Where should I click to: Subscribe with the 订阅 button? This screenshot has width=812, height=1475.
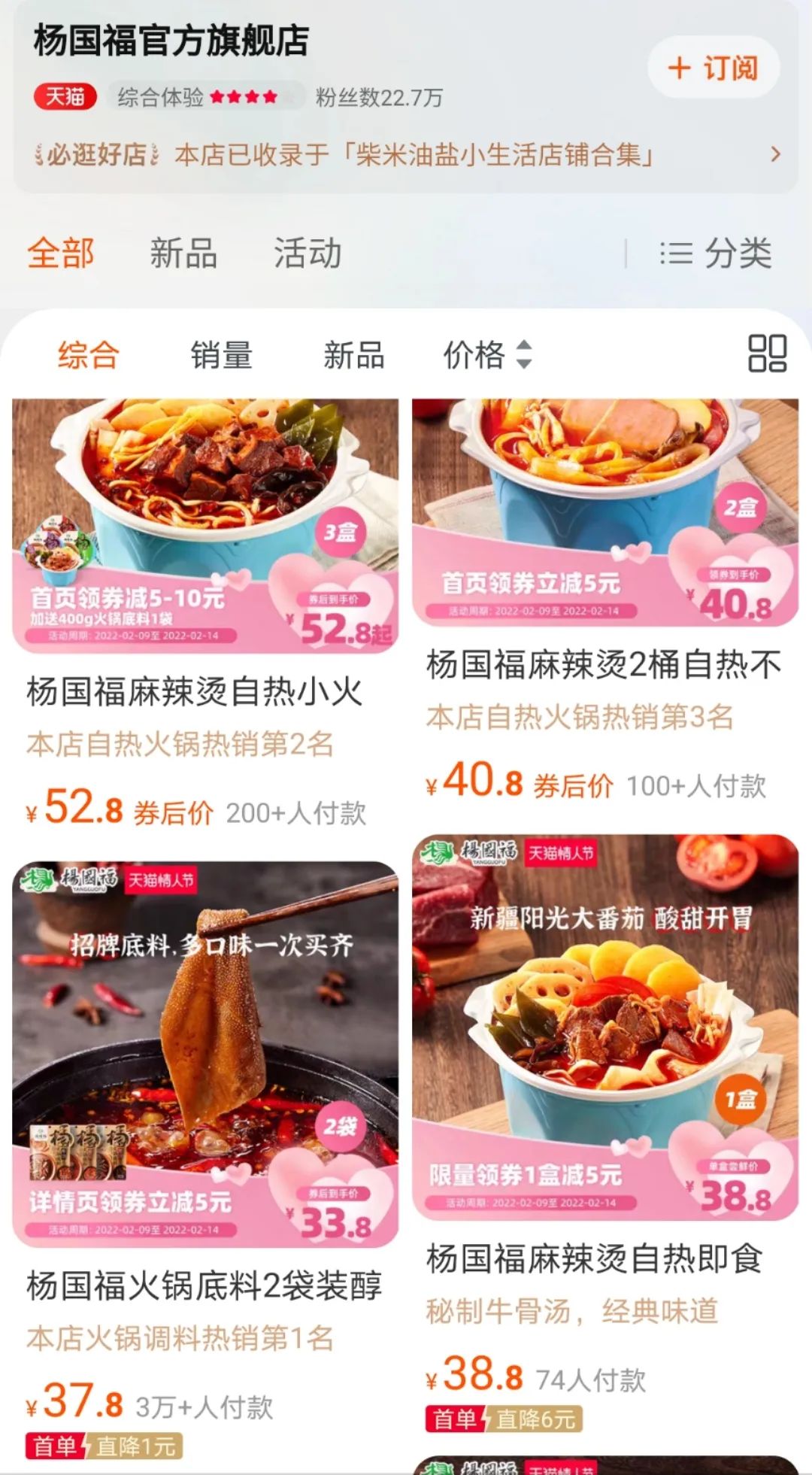pos(713,68)
